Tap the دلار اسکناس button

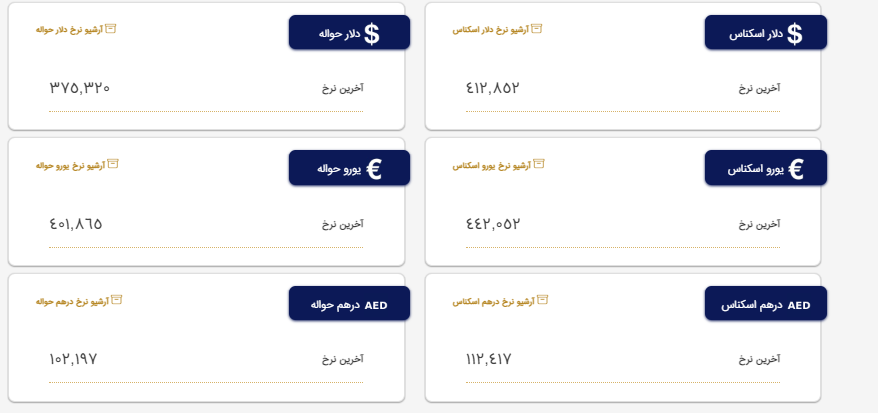pyautogui.click(x=765, y=33)
